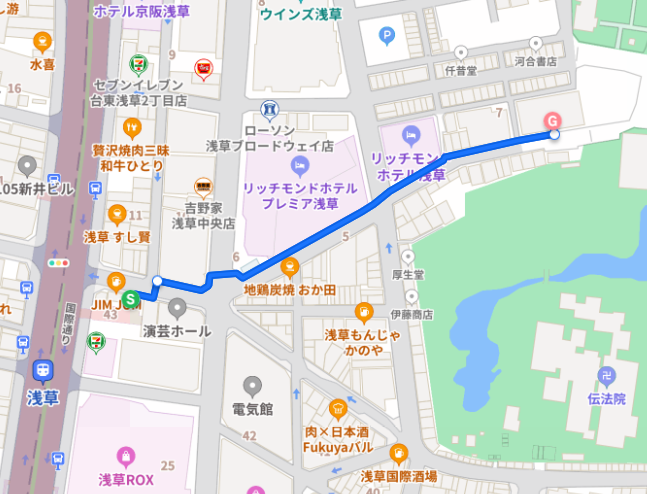Select the 電気館 place marker
This screenshot has width=647, height=494.
pyautogui.click(x=252, y=386)
